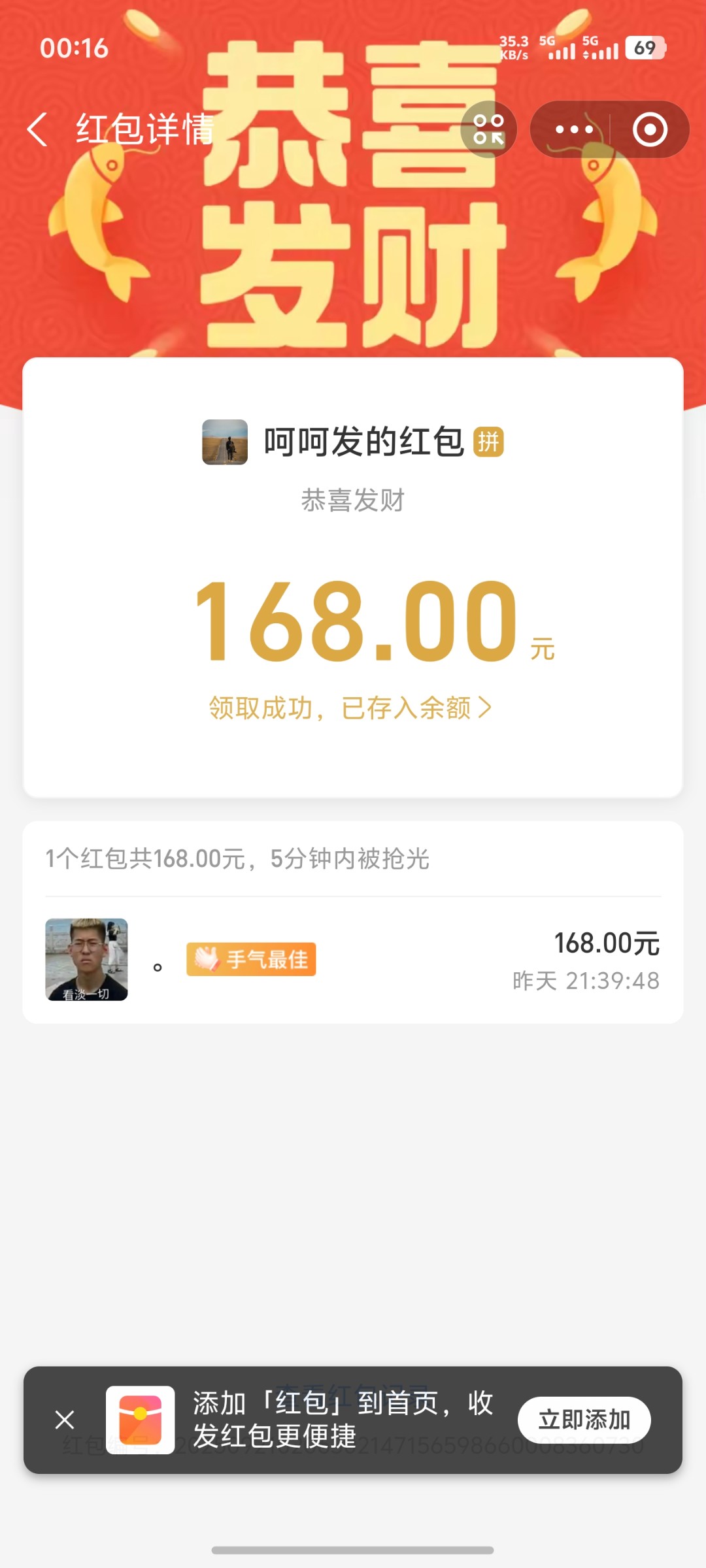Dismiss the add 红包 to homepage banner
The height and width of the screenshot is (1568, 706).
(65, 1420)
